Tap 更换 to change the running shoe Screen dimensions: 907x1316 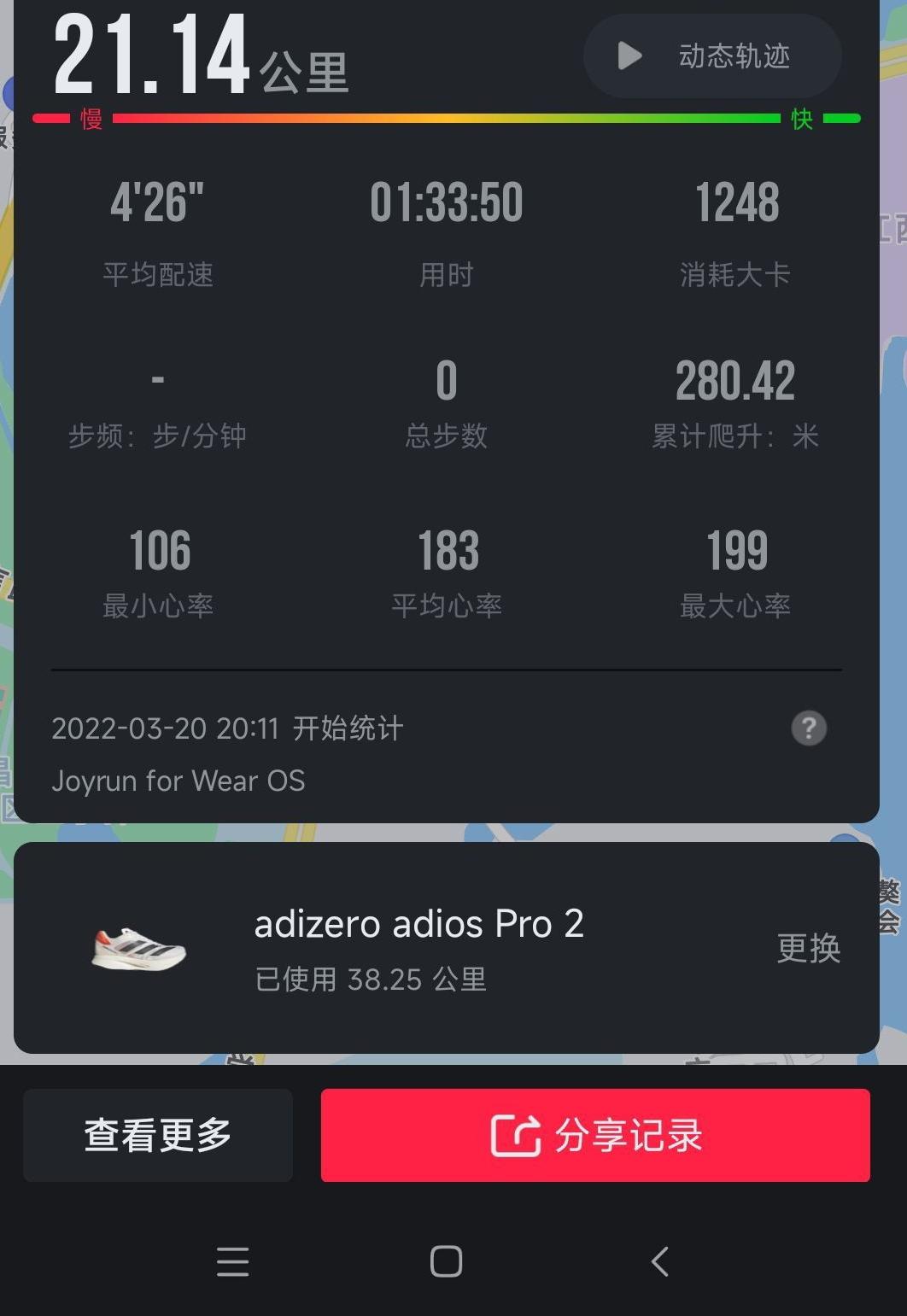(x=808, y=948)
